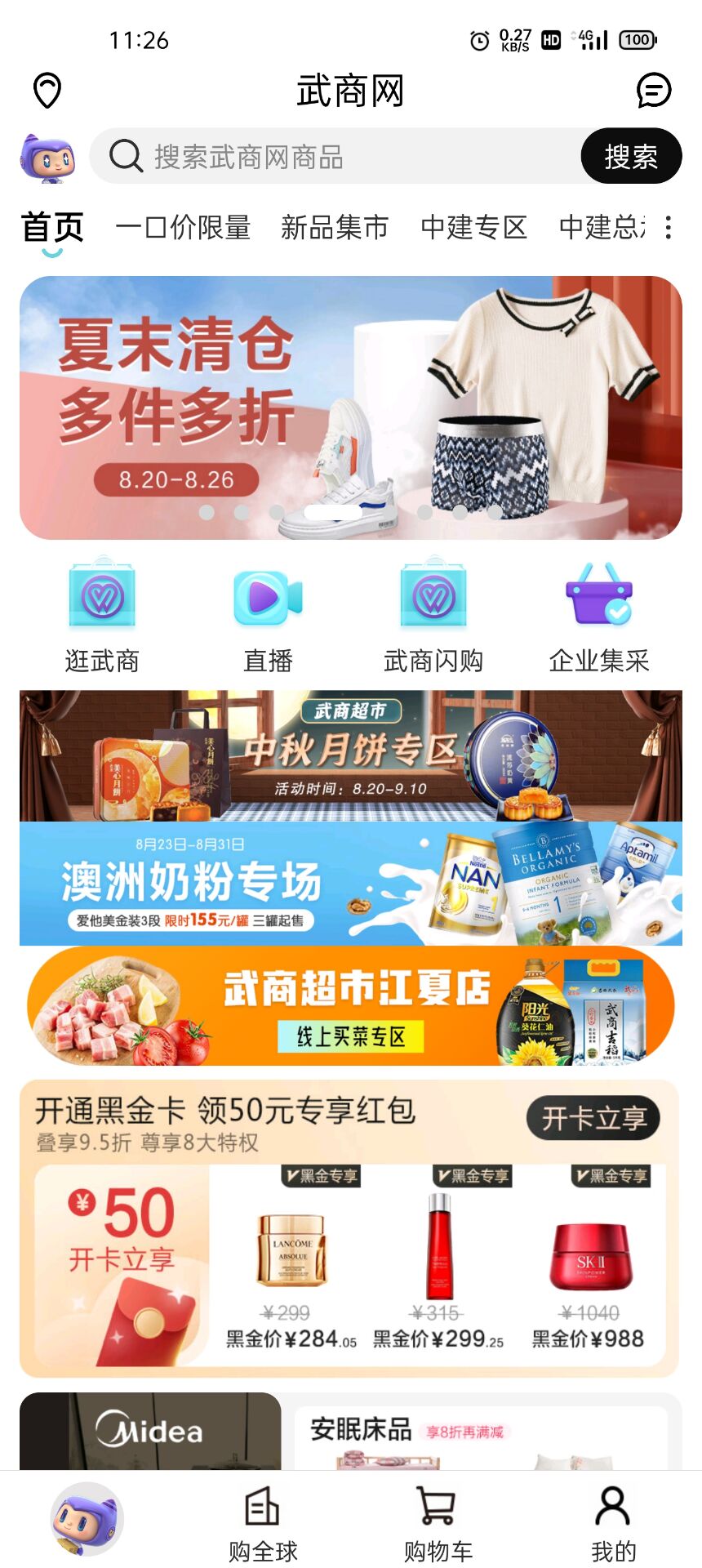Tap the search box for 武商网 products
Screen dimensions: 702x1568
[x=335, y=156]
